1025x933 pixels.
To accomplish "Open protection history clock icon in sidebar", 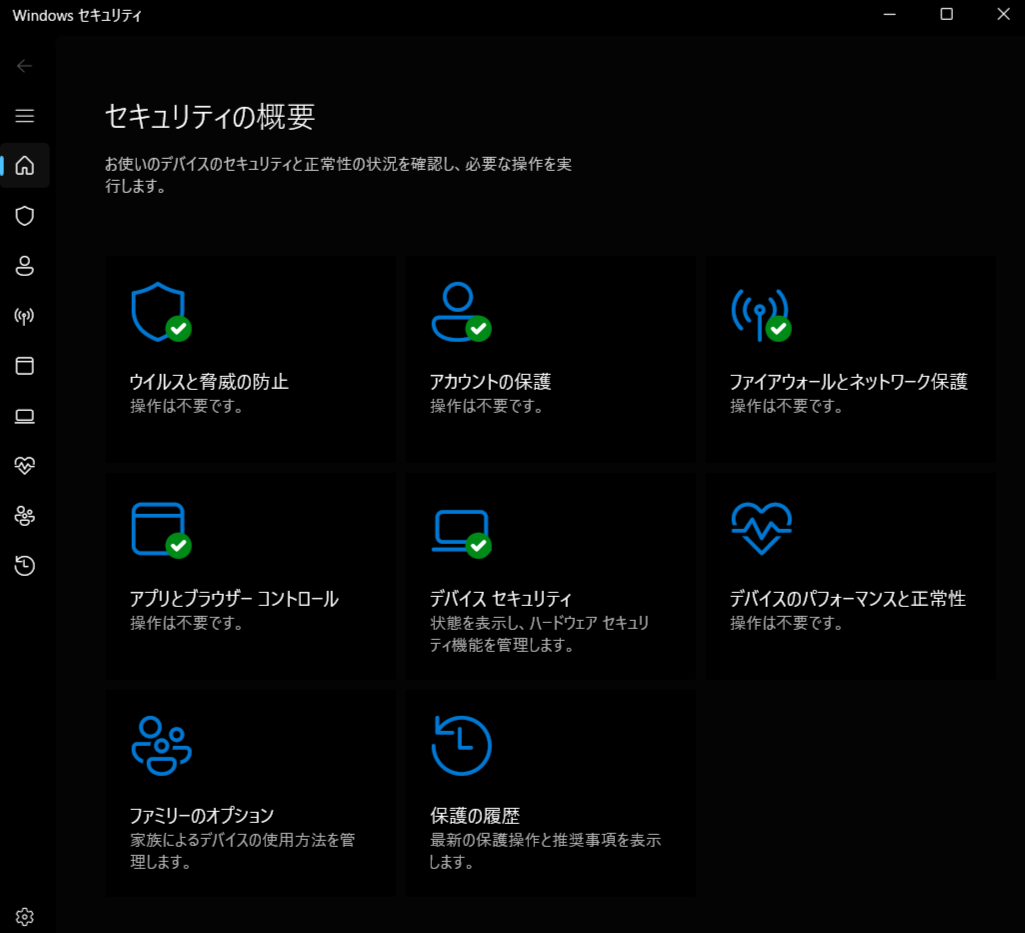I will pyautogui.click(x=25, y=566).
